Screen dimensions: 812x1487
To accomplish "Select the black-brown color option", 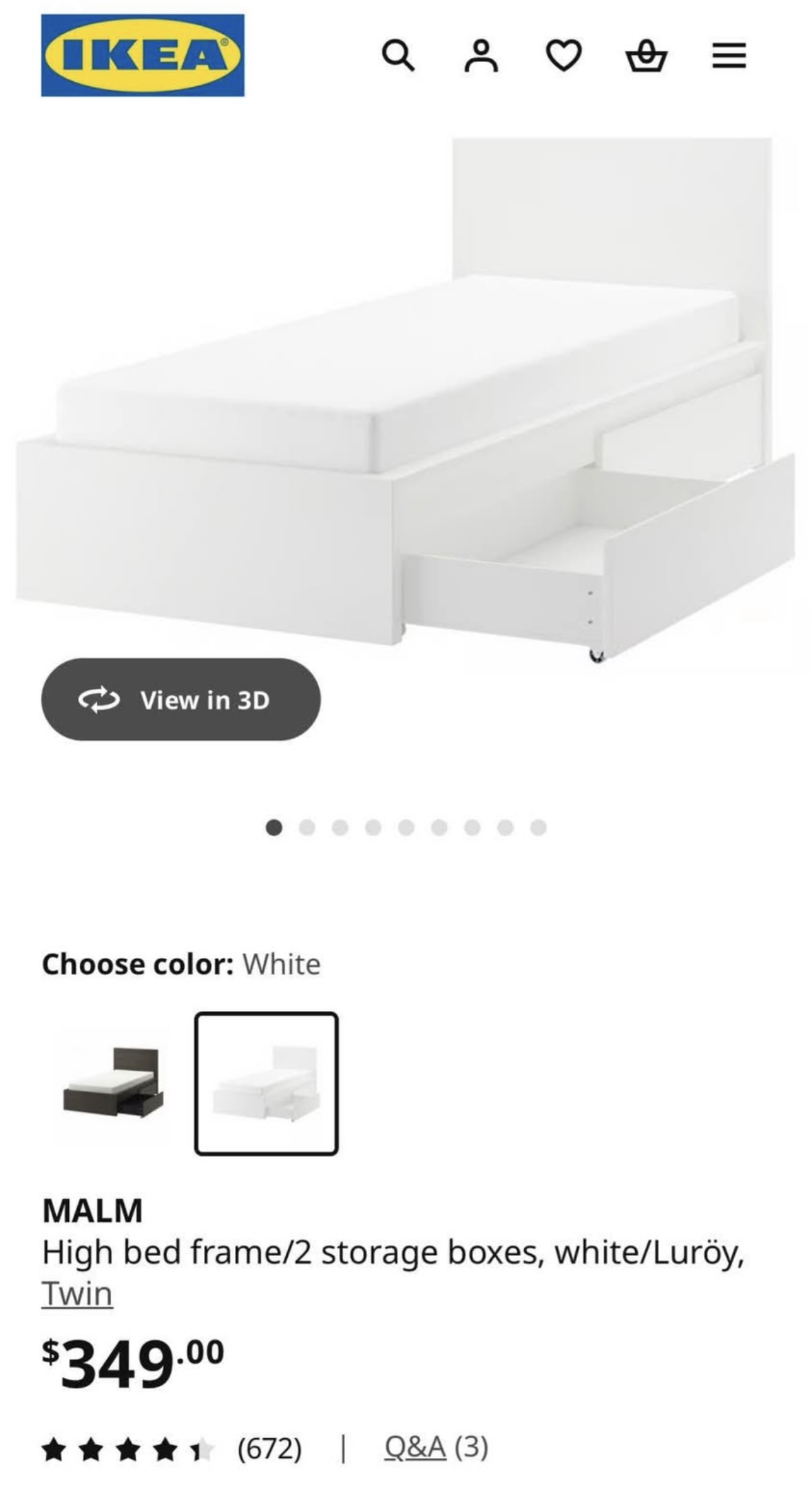I will [x=114, y=1083].
